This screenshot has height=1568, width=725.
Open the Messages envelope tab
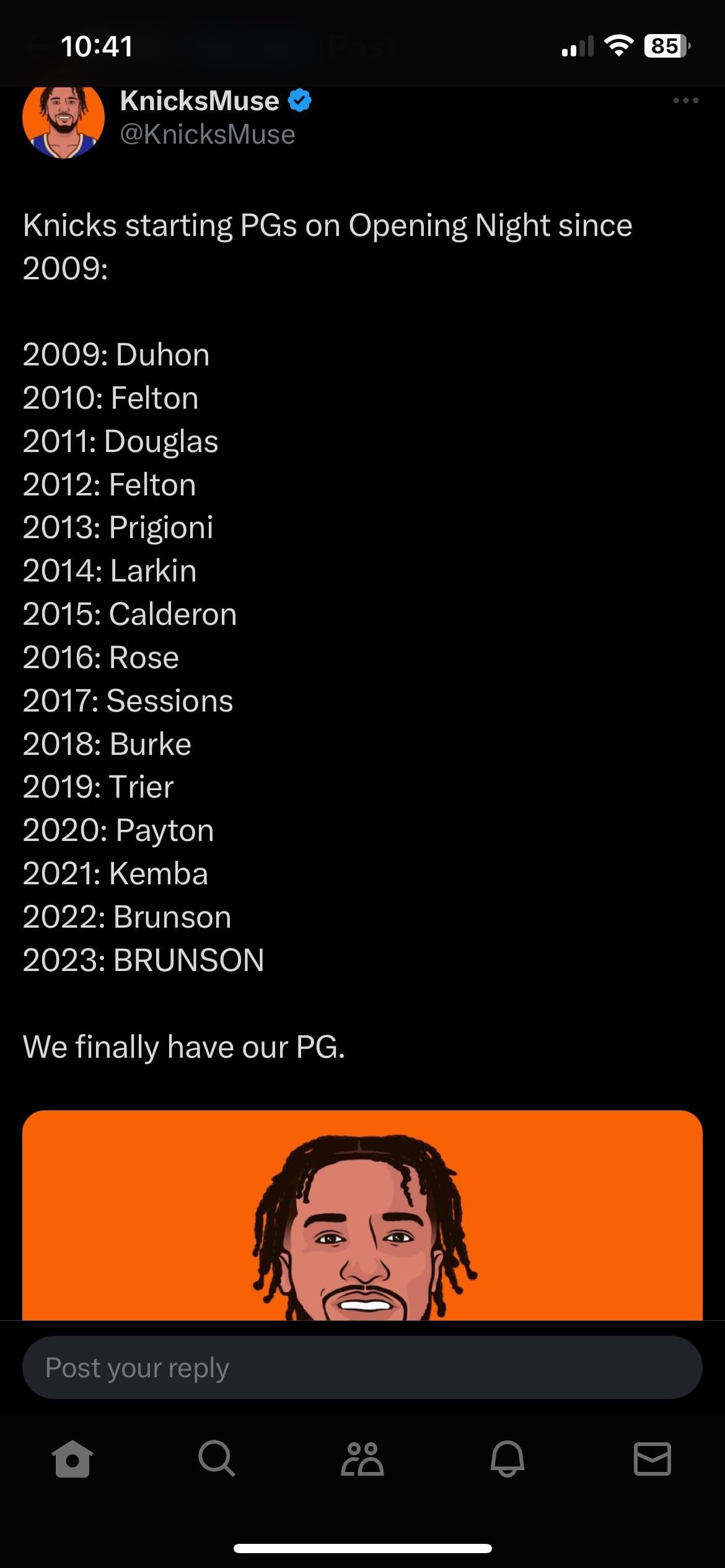click(x=652, y=1459)
